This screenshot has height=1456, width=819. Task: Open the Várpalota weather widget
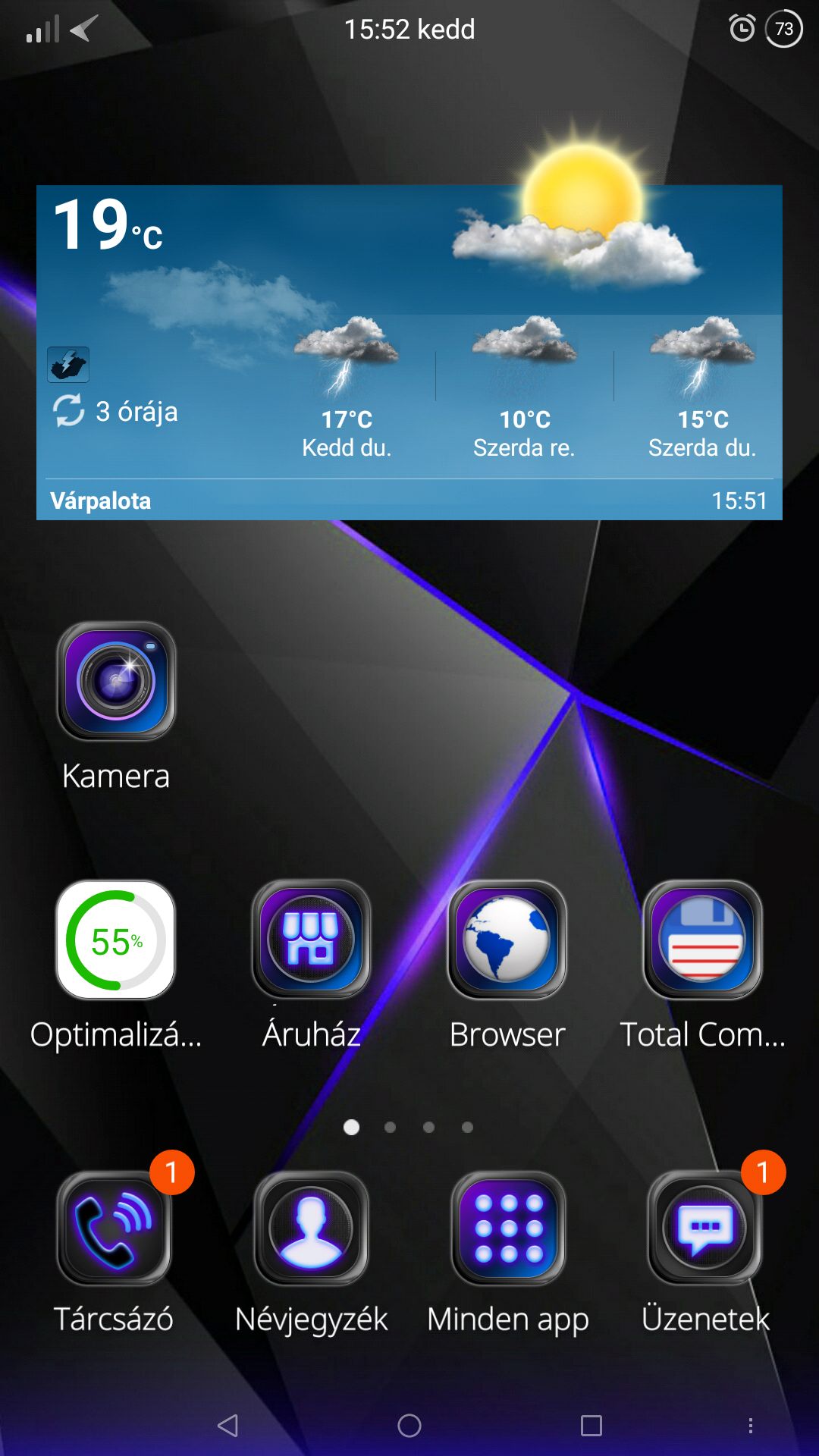[x=409, y=353]
